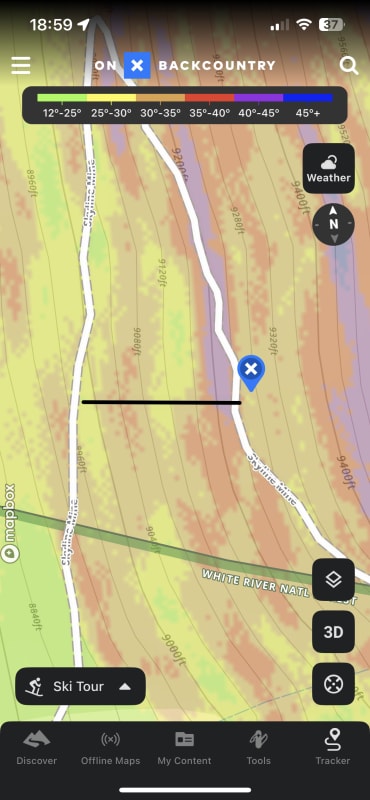
Task: Switch to the Discover tab
Action: click(37, 747)
